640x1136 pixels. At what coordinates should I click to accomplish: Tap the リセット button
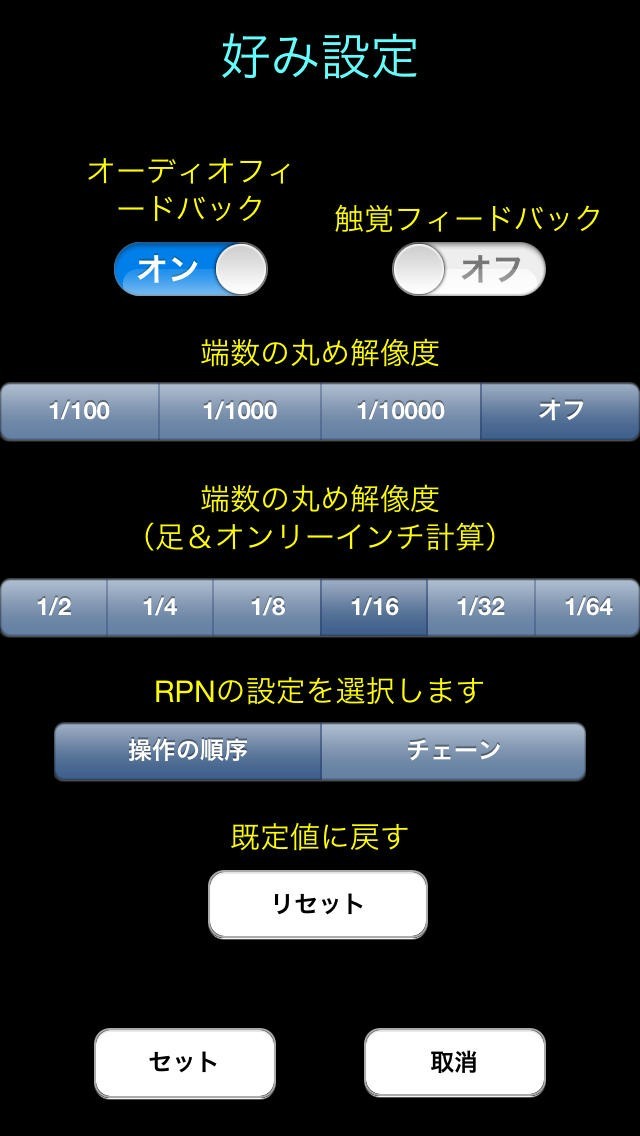tap(318, 904)
